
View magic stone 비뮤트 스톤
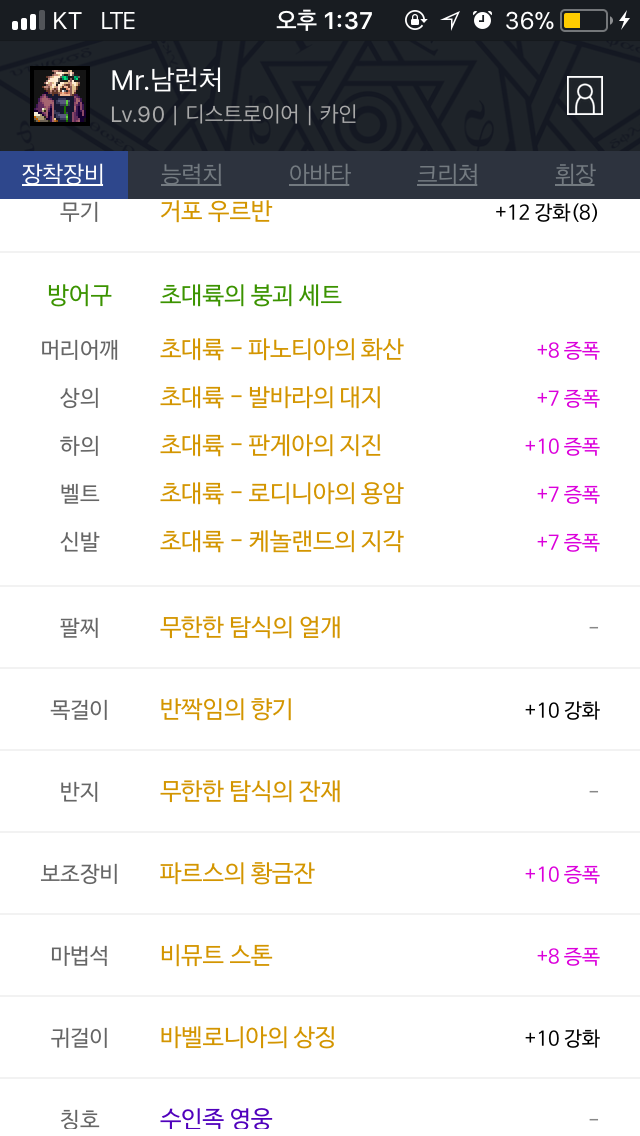(x=216, y=955)
